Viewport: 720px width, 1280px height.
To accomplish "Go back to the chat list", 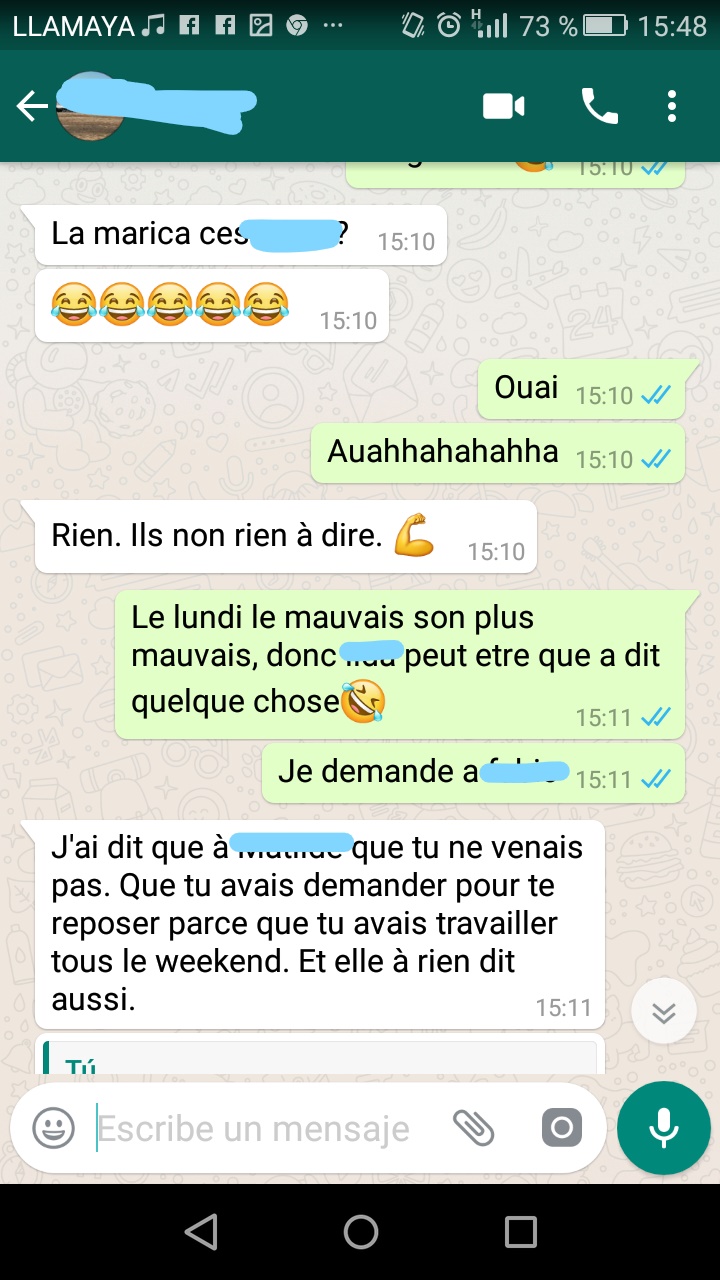I will 32,106.
